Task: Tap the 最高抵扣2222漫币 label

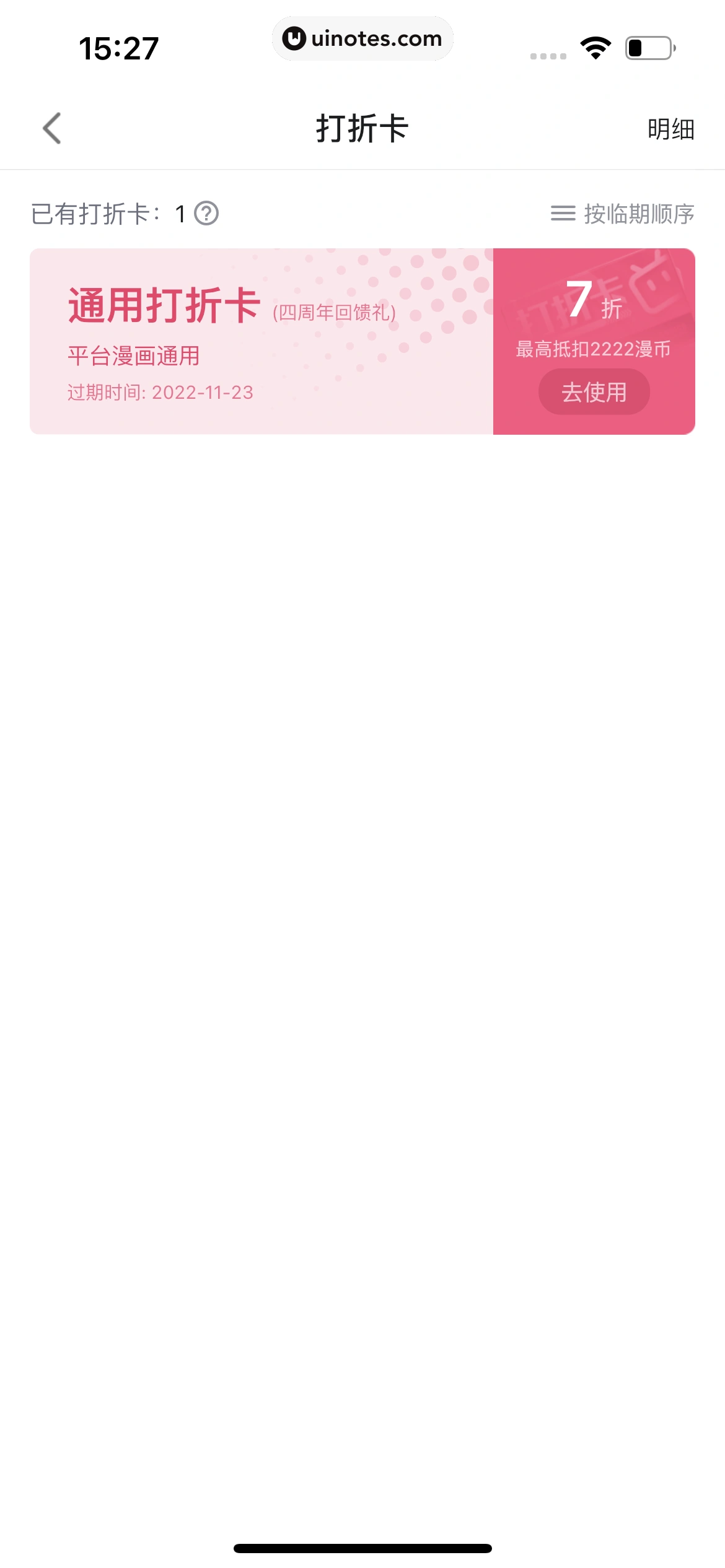Action: [594, 349]
